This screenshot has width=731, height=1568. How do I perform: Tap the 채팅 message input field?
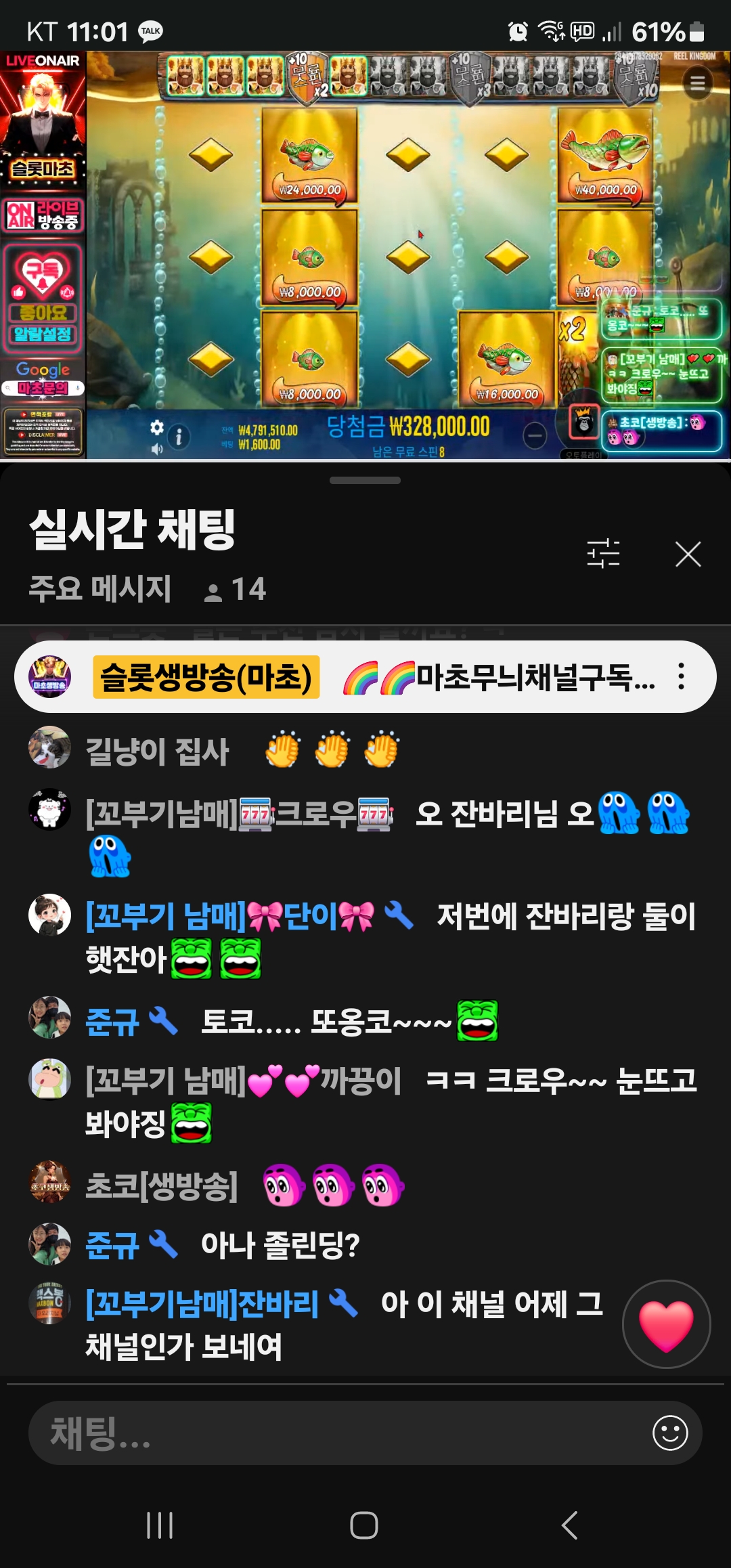(x=338, y=1433)
